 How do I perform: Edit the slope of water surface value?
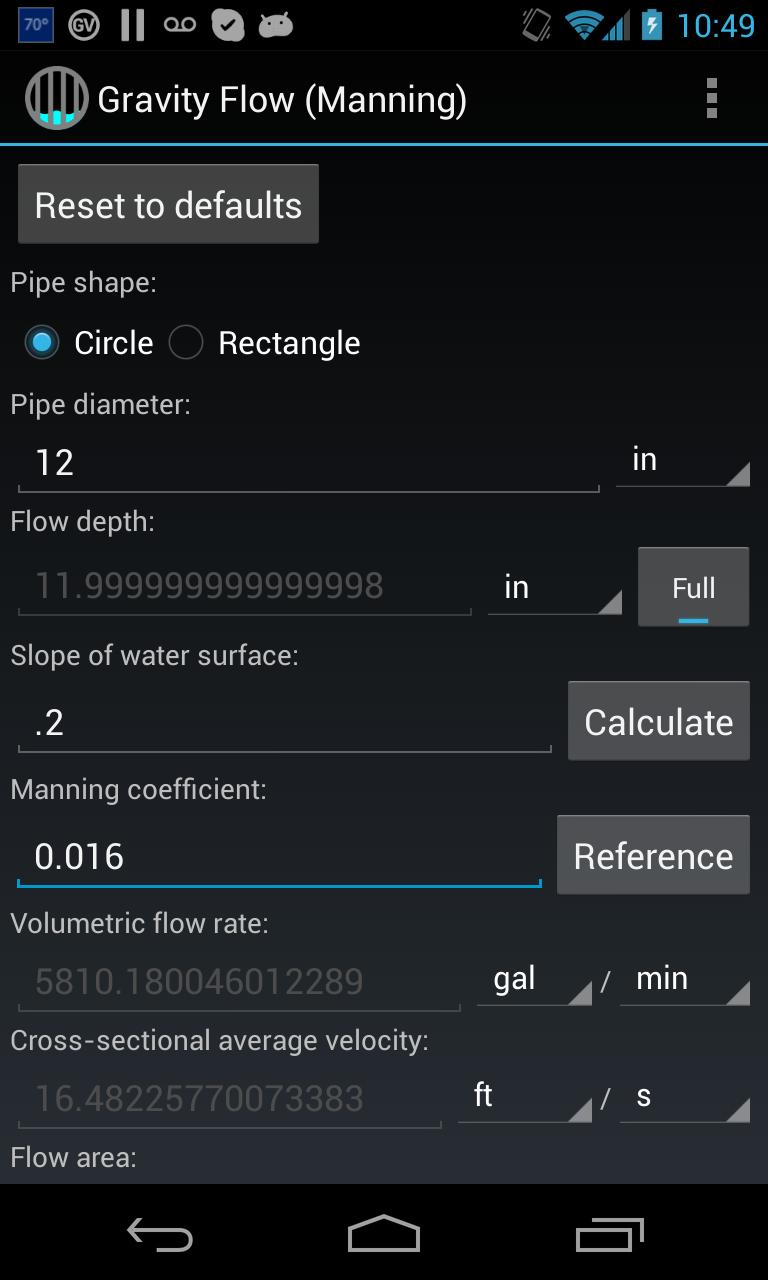pyautogui.click(x=280, y=721)
